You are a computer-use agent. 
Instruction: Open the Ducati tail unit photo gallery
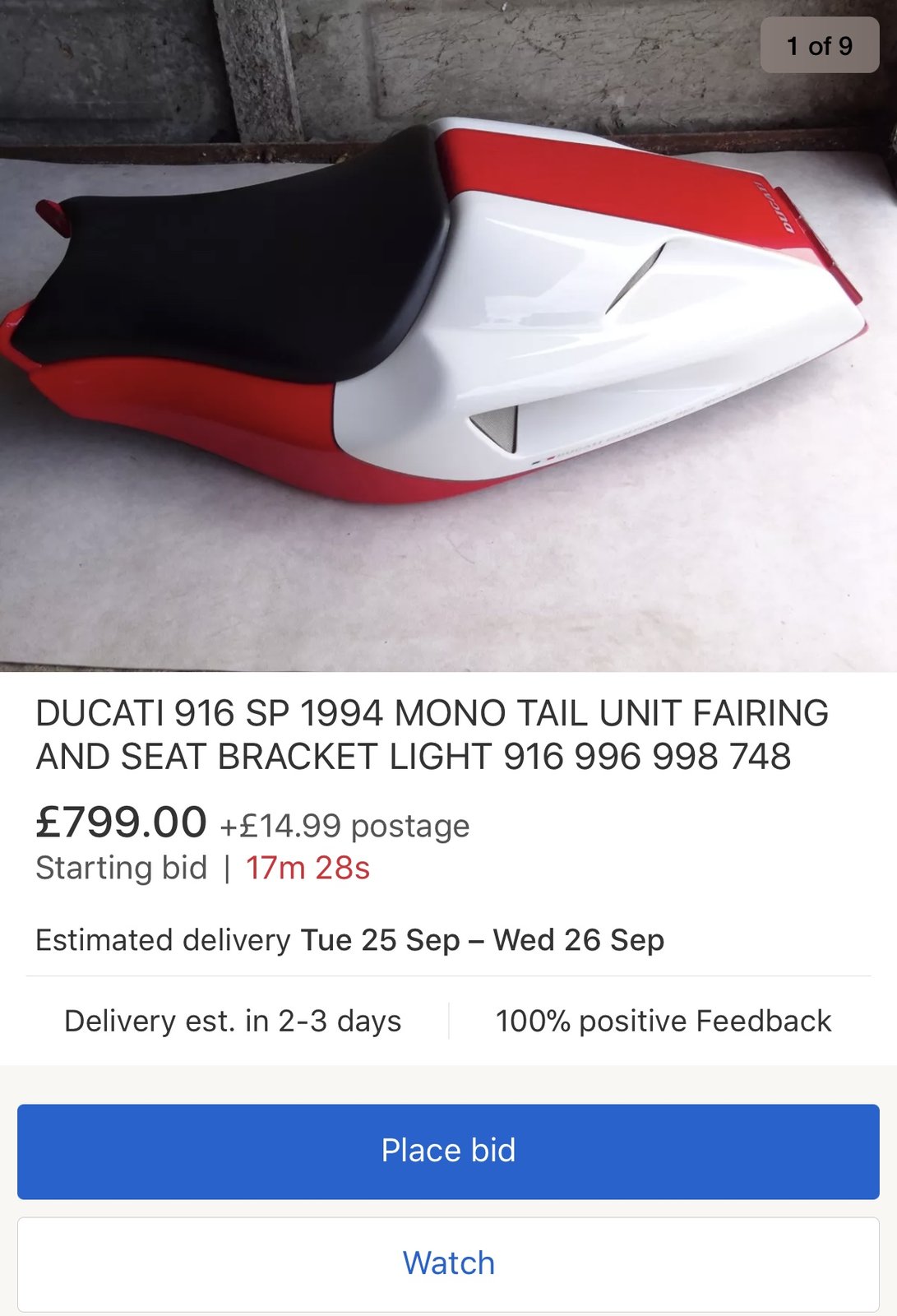[x=448, y=337]
